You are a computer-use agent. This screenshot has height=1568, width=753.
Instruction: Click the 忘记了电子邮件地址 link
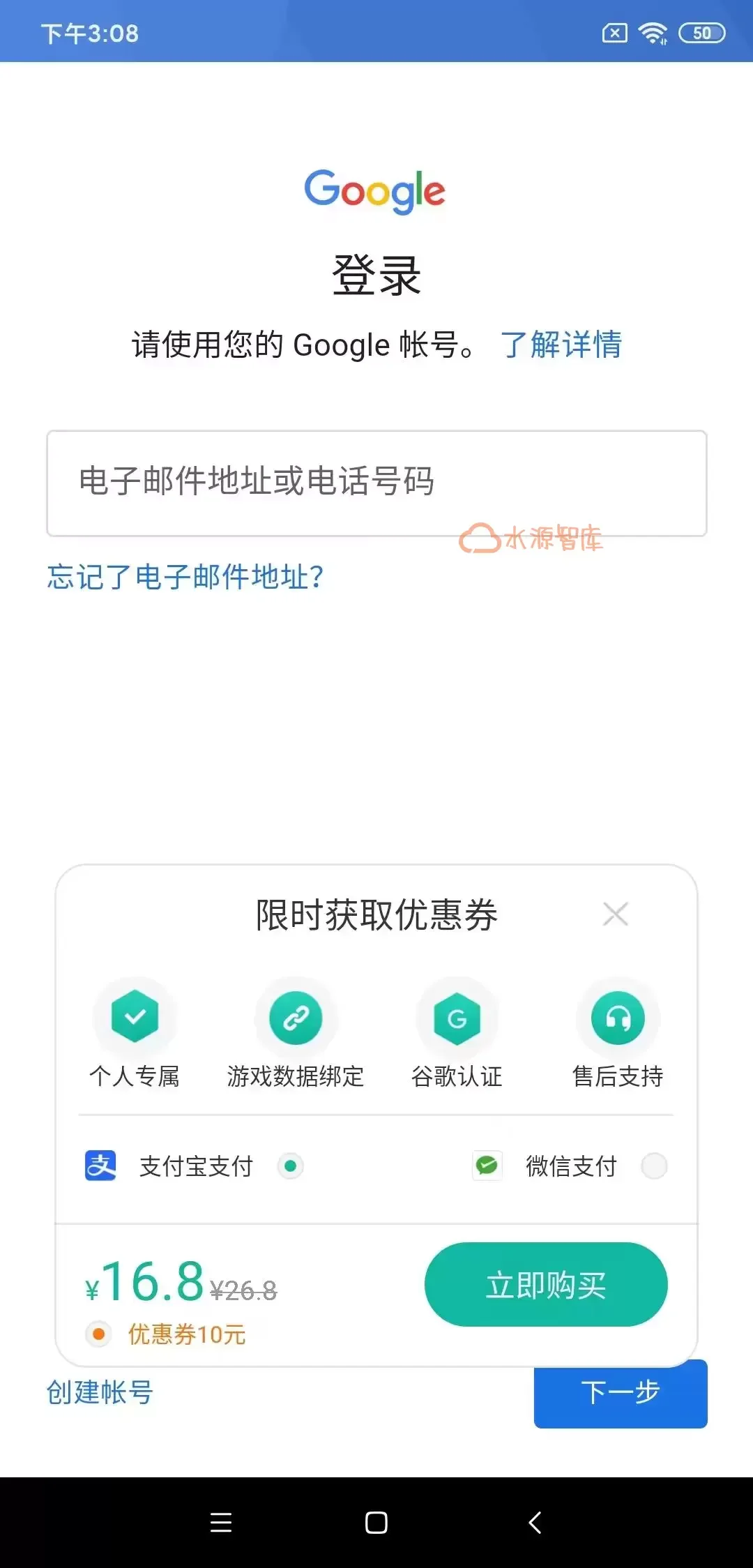click(185, 579)
